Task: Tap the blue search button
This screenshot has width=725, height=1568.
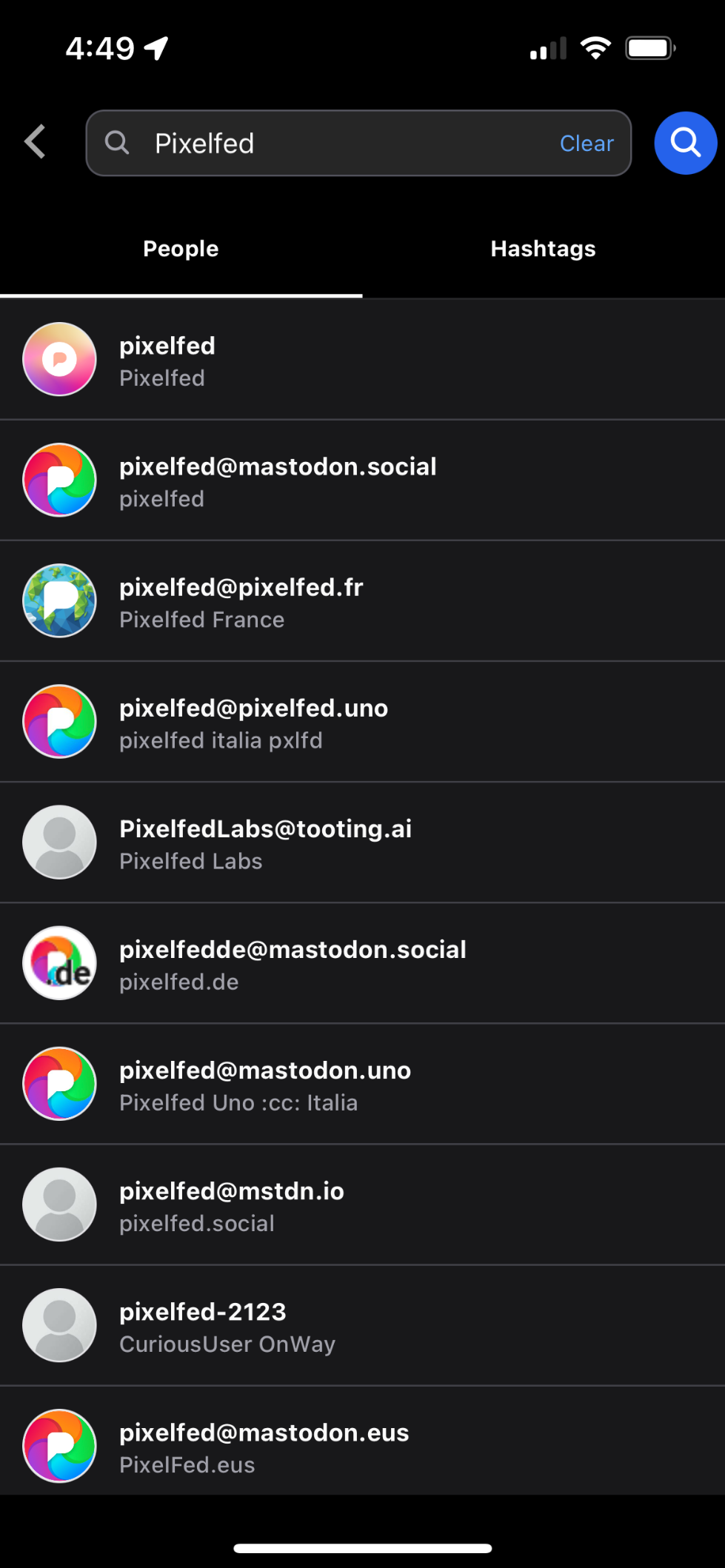Action: [685, 143]
